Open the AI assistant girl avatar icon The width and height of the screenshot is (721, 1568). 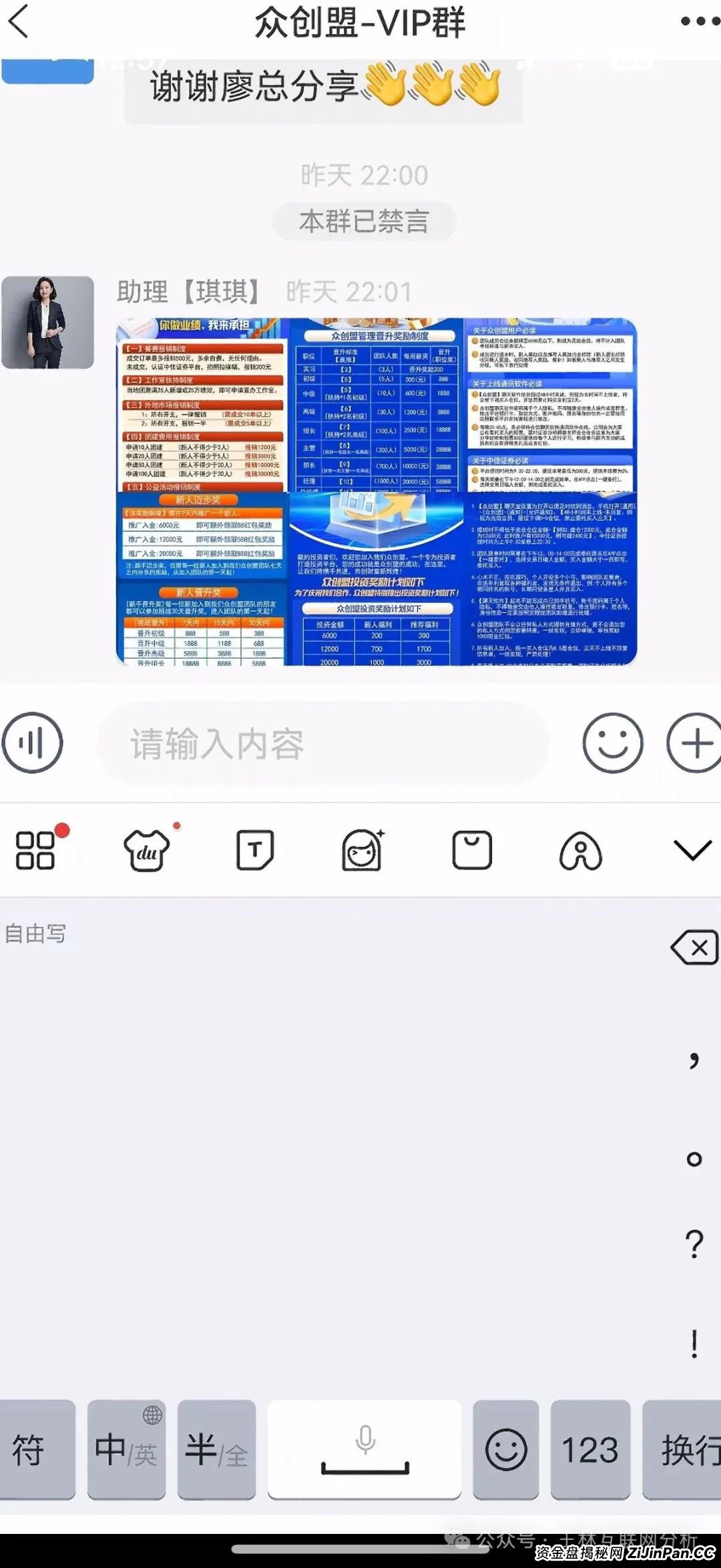coord(363,850)
